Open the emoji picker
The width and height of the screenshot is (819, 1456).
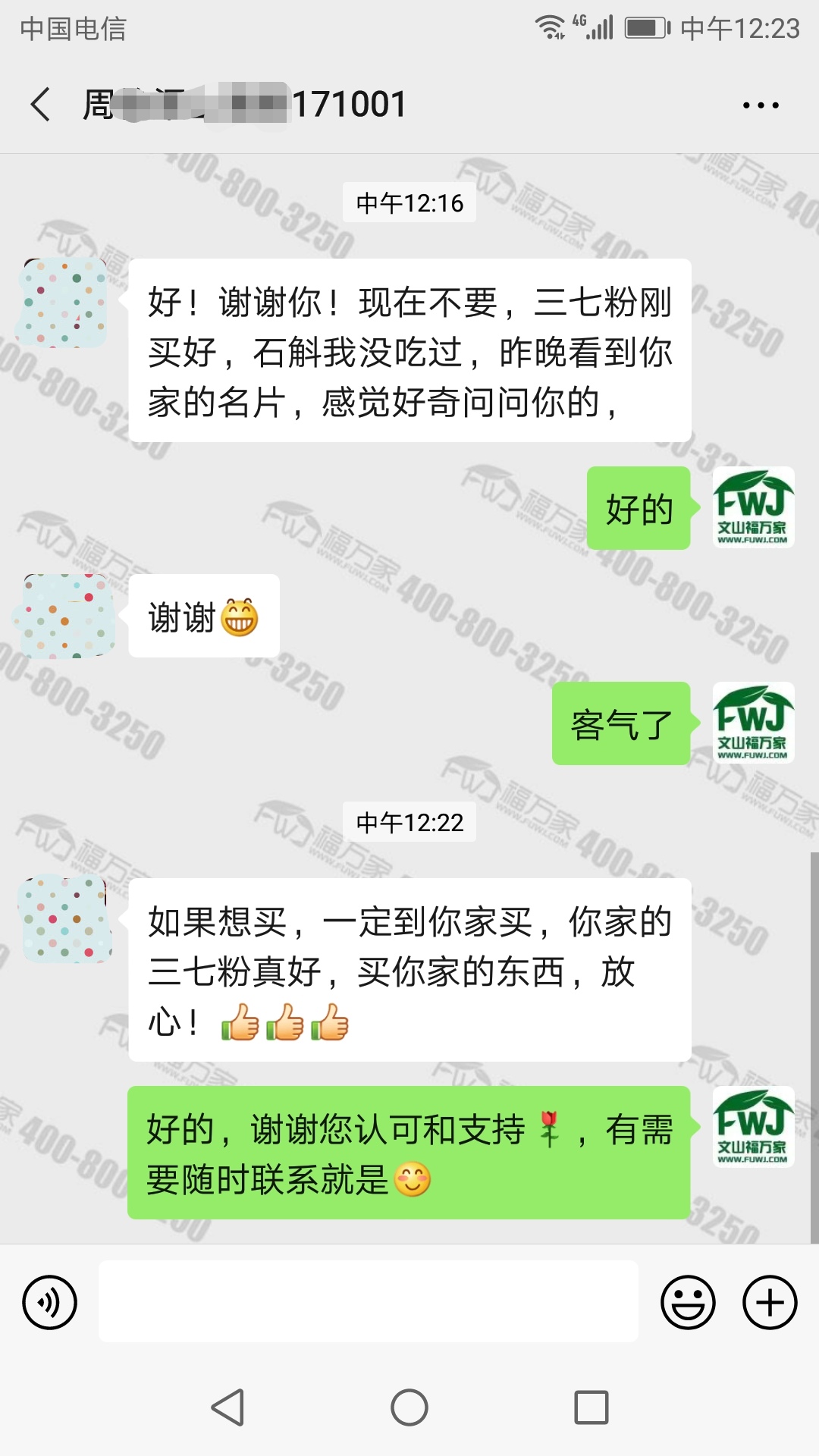pyautogui.click(x=688, y=1303)
